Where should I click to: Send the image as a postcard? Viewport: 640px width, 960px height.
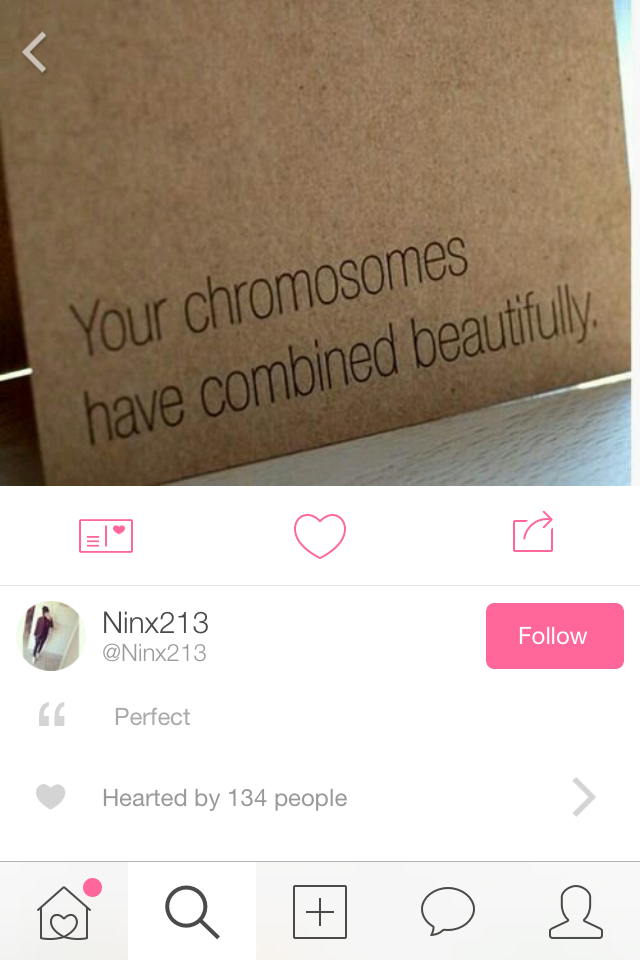[x=106, y=536]
